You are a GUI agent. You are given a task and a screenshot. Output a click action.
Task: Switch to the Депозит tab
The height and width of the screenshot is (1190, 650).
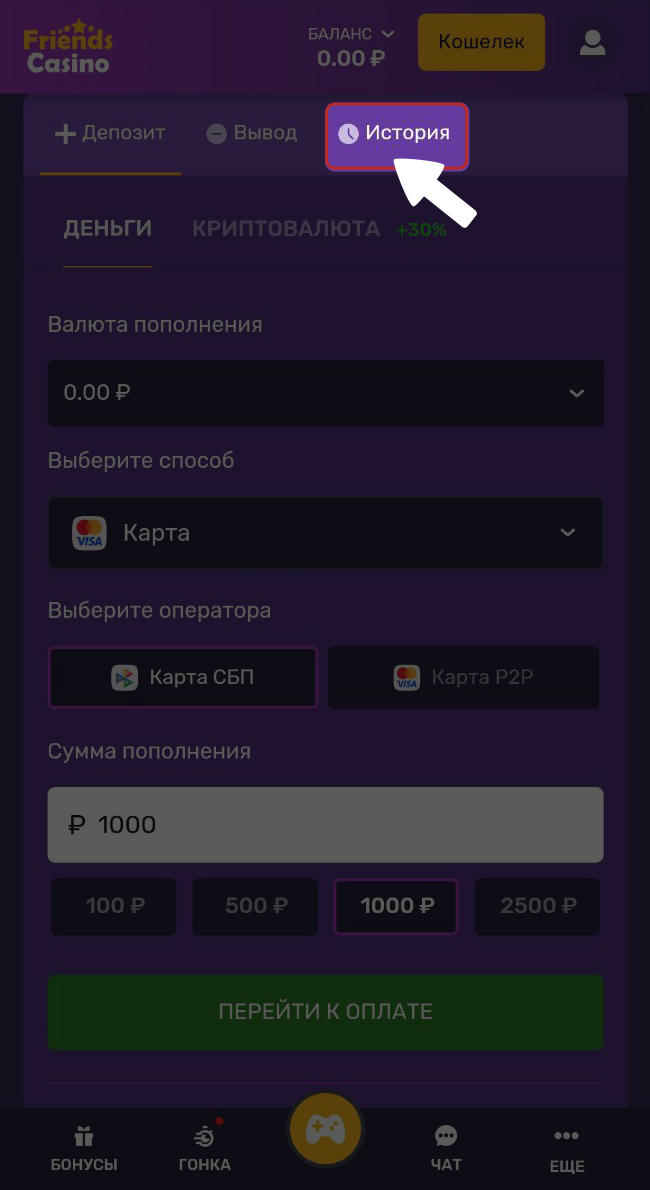click(110, 133)
